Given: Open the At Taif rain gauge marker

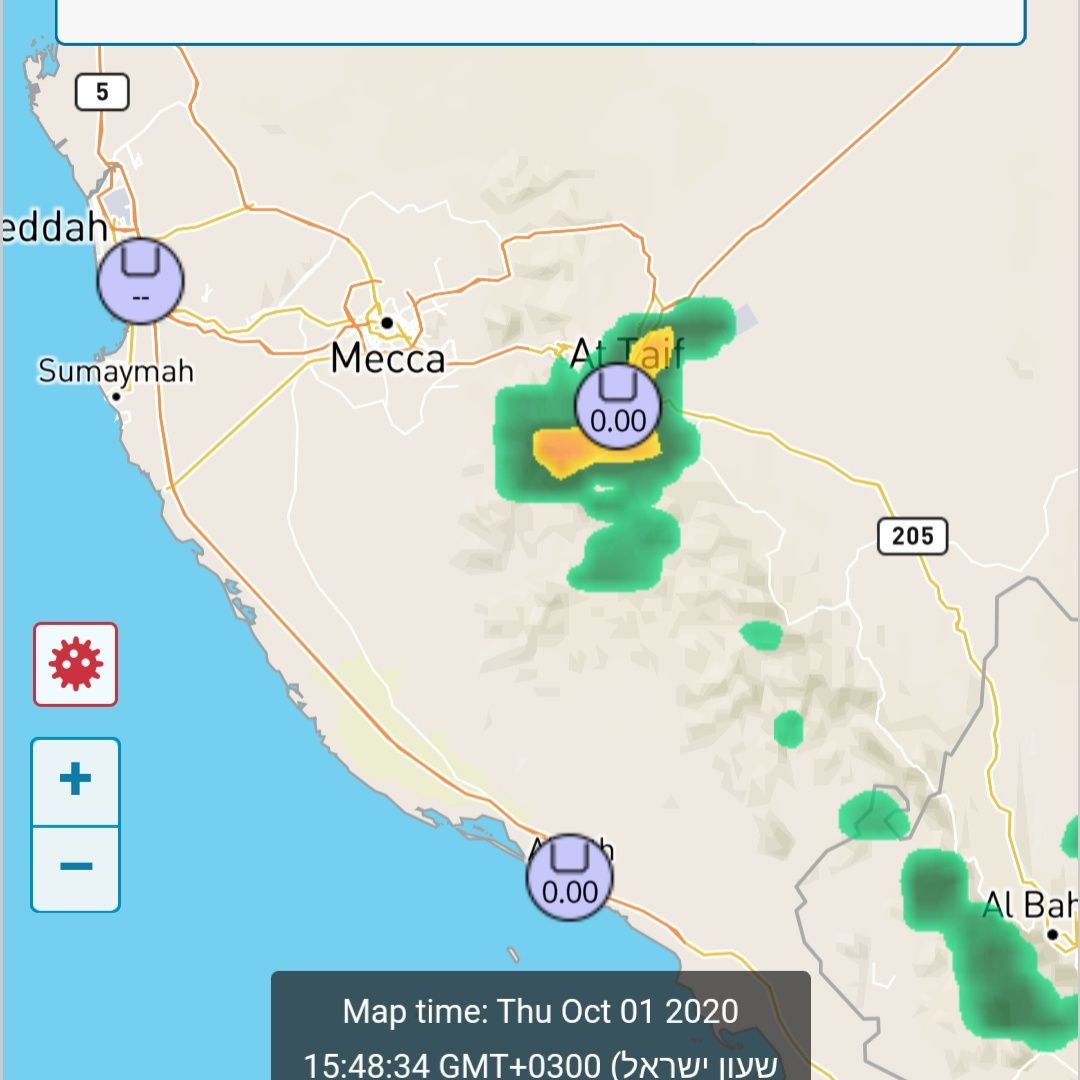Looking at the screenshot, I should coord(618,406).
